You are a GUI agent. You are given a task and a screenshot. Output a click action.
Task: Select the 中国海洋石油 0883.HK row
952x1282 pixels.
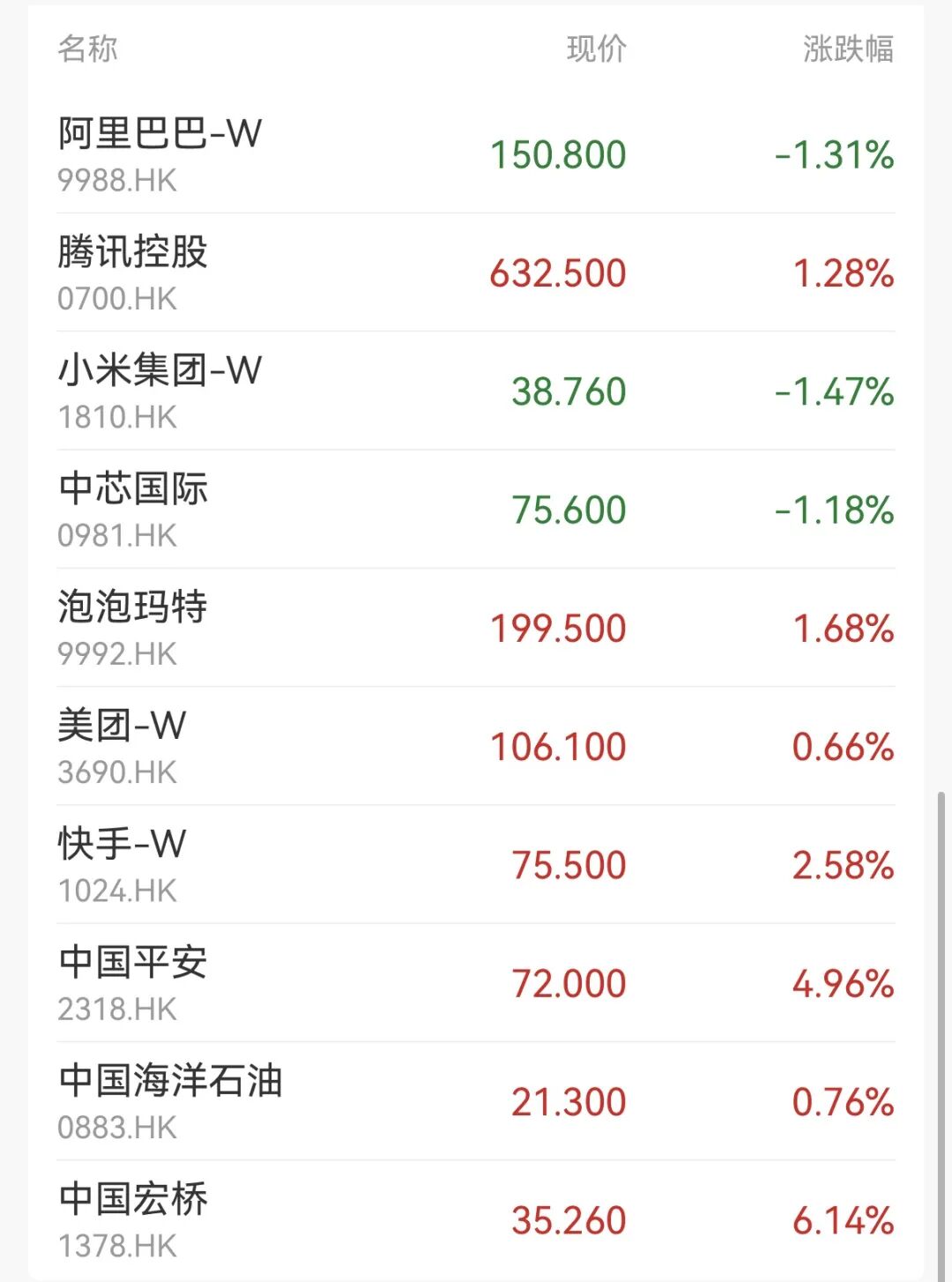coord(476,1101)
